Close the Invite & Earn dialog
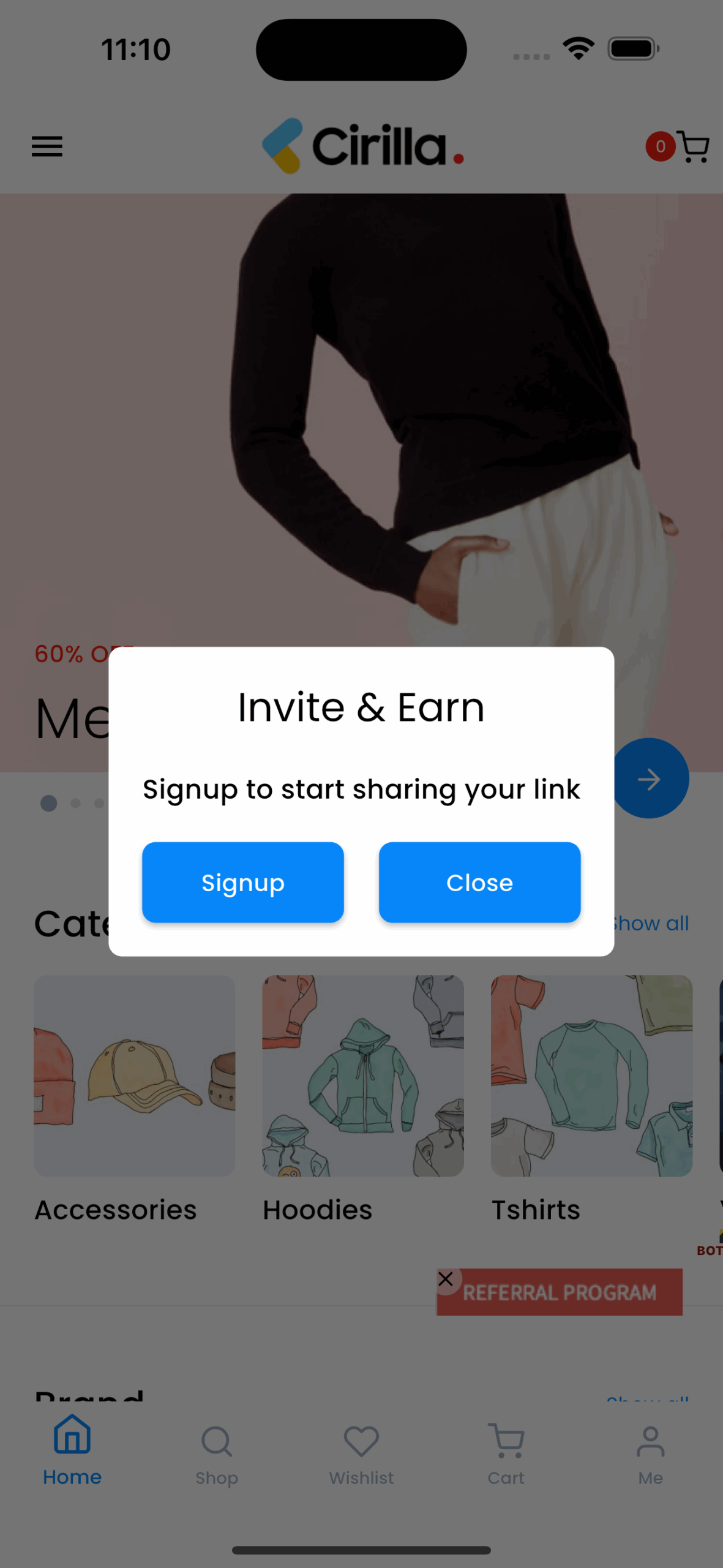The height and width of the screenshot is (1568, 723). [479, 882]
